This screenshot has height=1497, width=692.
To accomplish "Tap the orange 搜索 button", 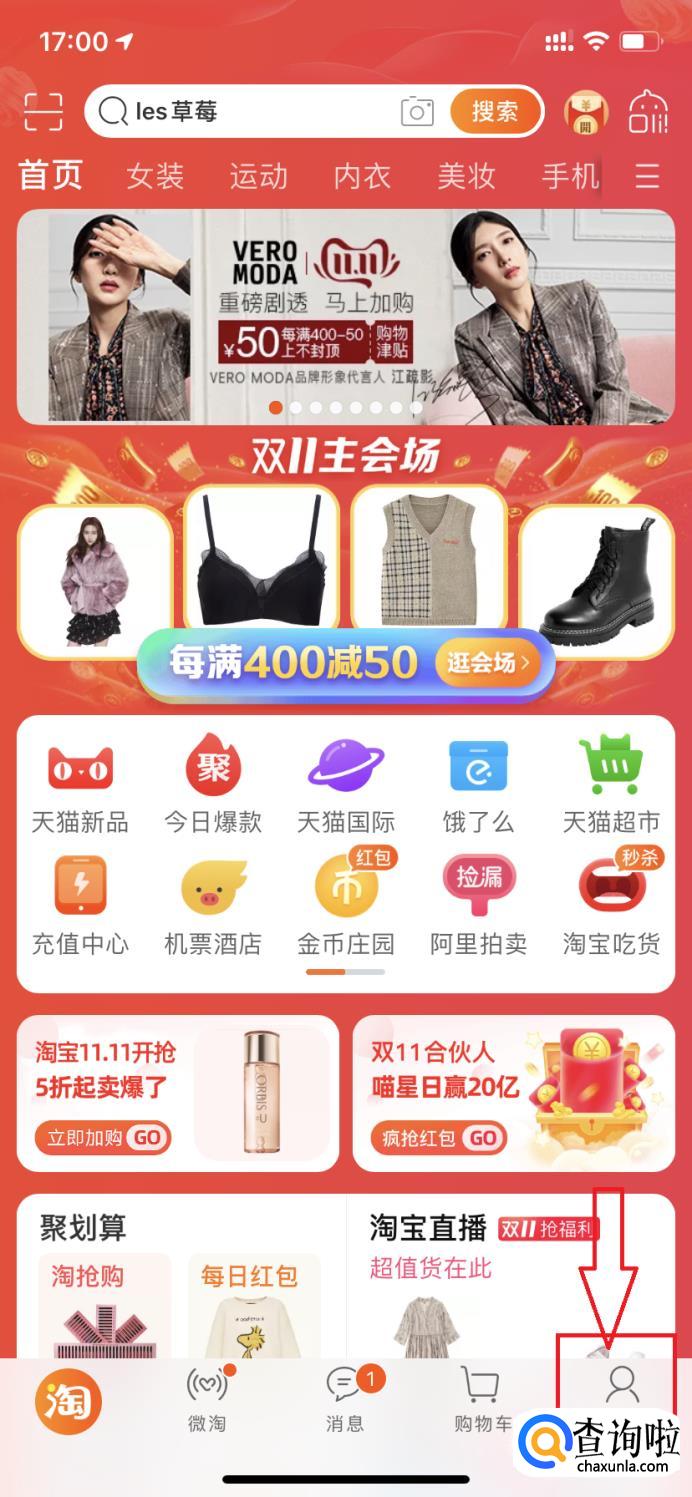I will point(495,111).
